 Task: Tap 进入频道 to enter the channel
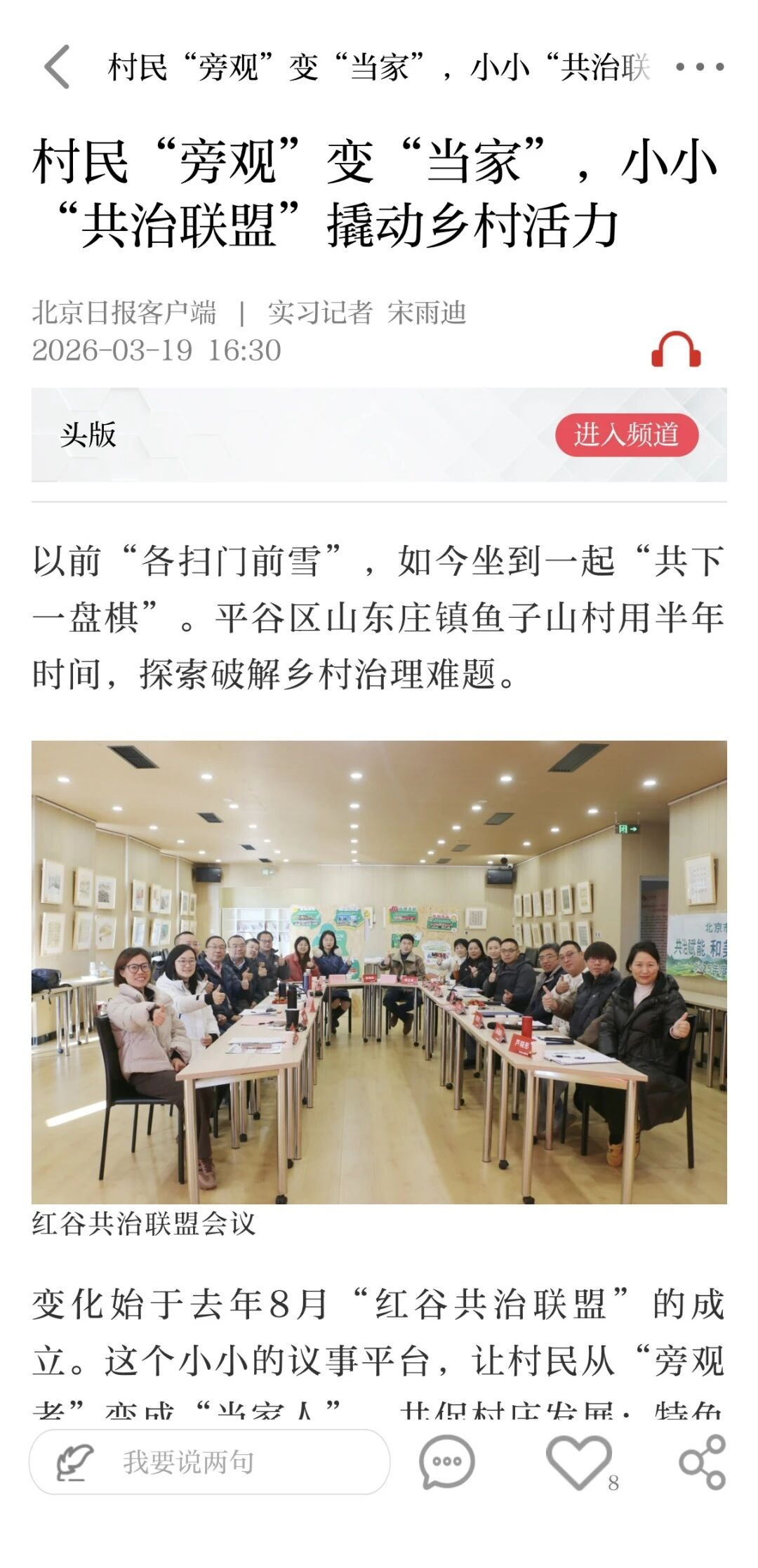(626, 435)
